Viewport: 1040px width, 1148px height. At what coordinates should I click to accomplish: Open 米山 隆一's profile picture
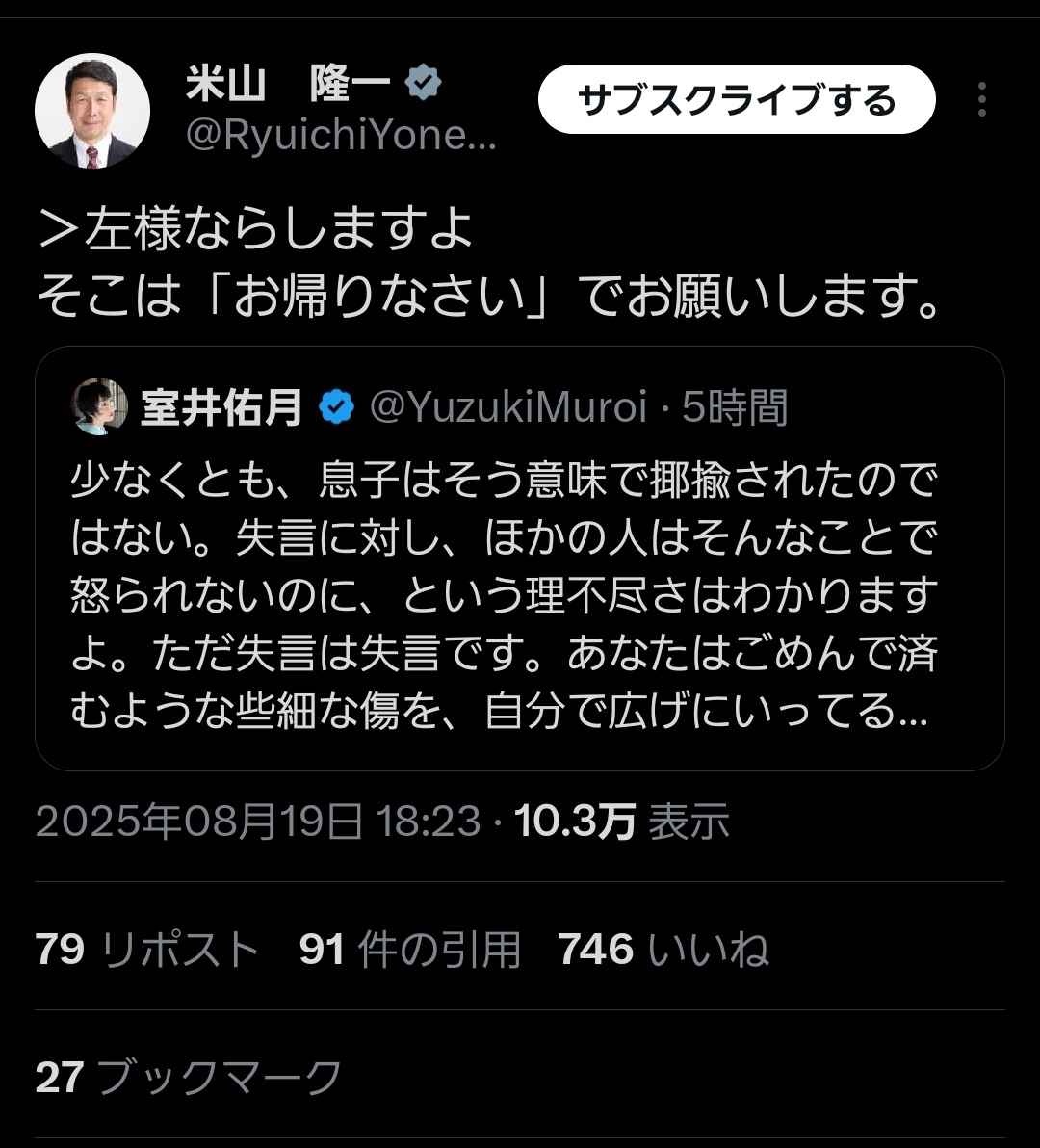click(x=92, y=111)
